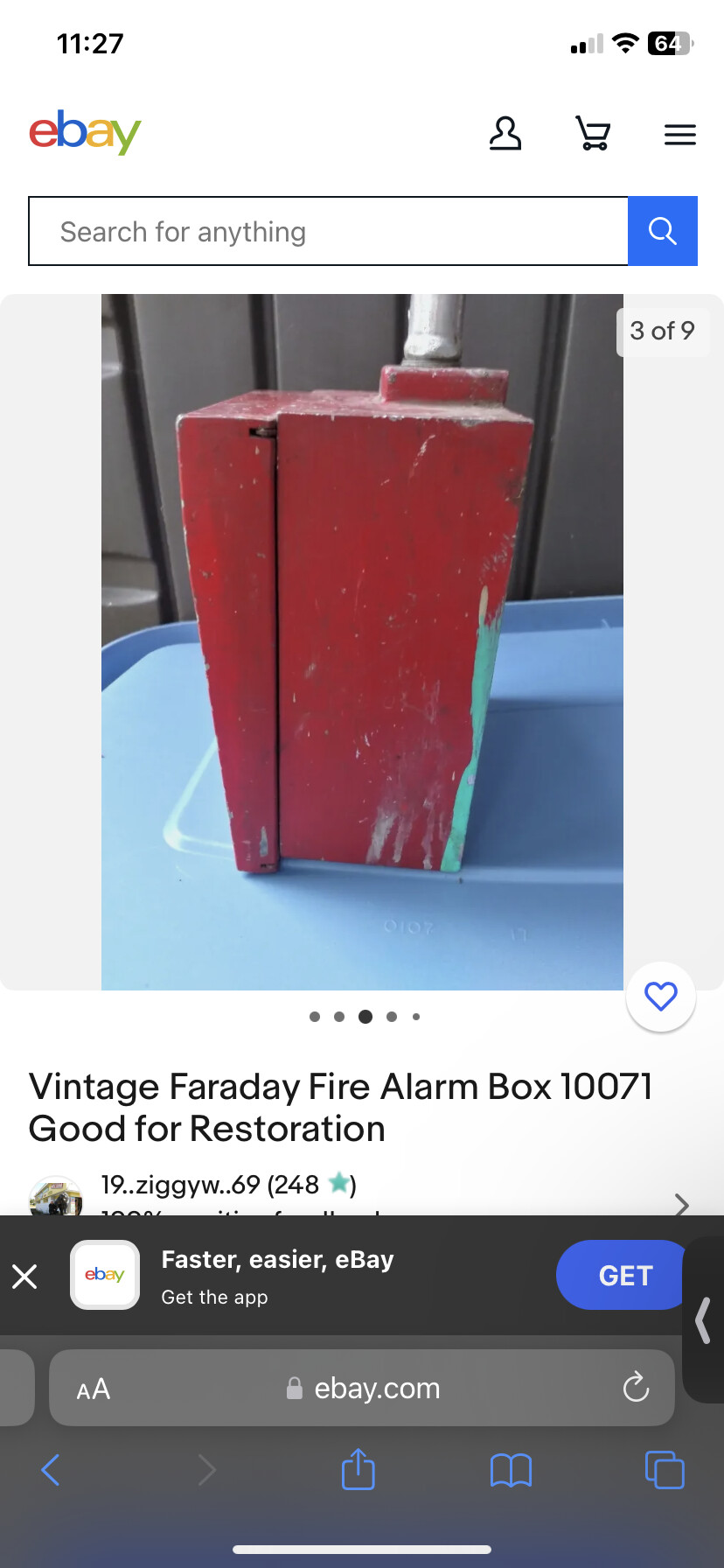Screen dimensions: 724x1568
Task: Open the AA reader options
Action: click(94, 1389)
